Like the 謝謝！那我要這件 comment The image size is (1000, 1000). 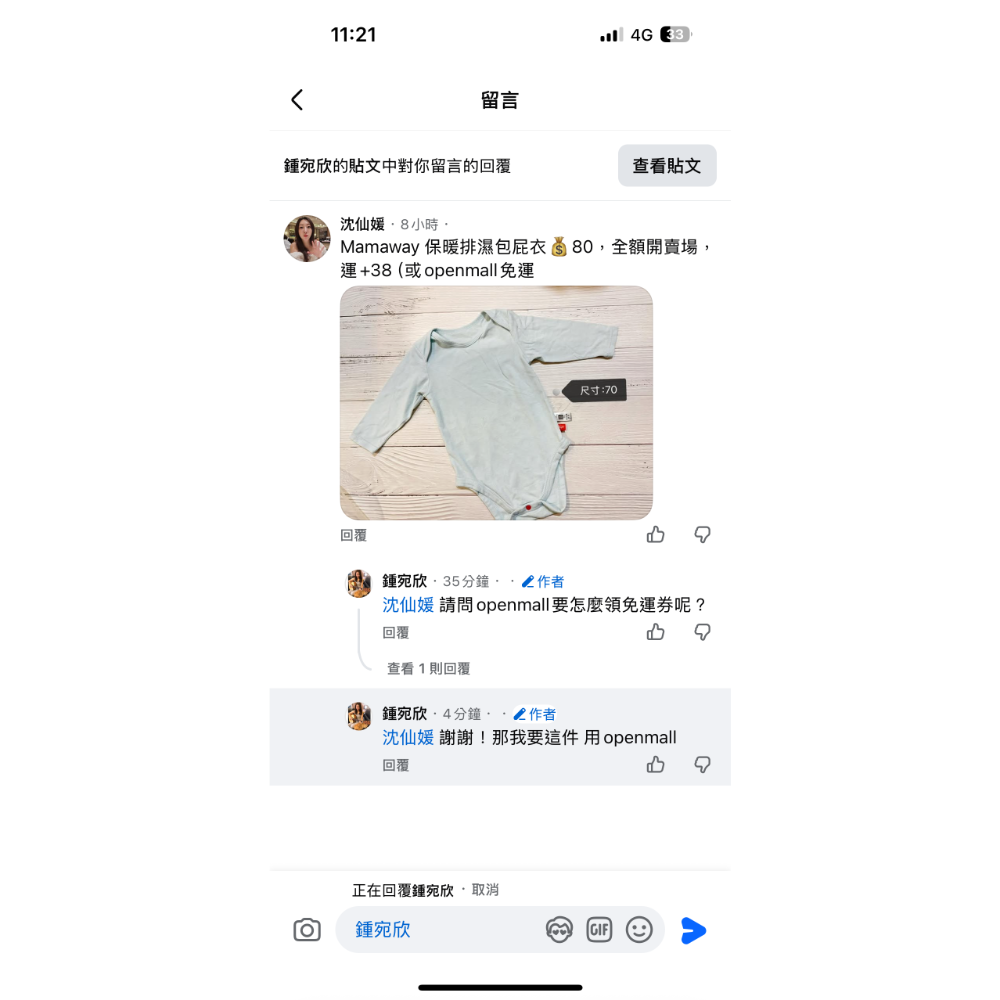click(x=656, y=765)
